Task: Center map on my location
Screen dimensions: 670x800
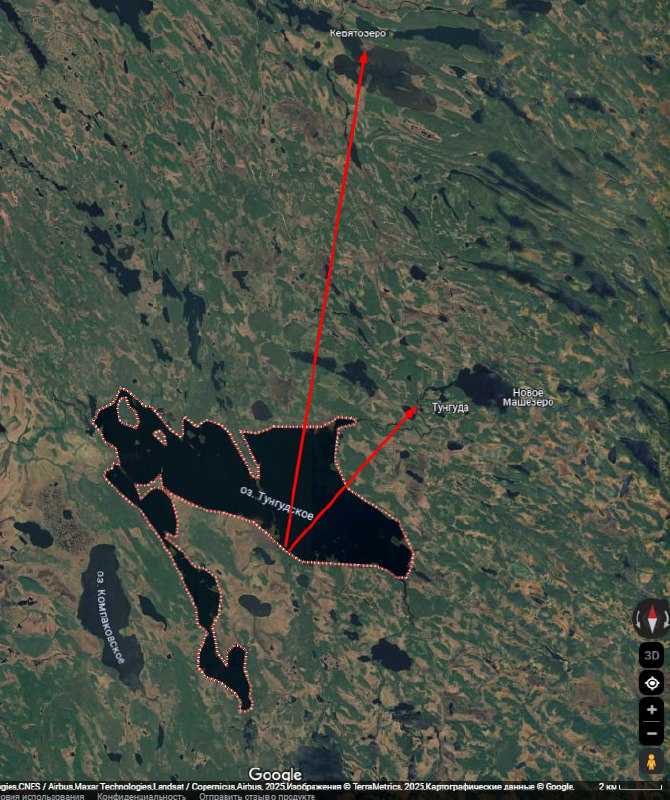Action: (x=651, y=683)
